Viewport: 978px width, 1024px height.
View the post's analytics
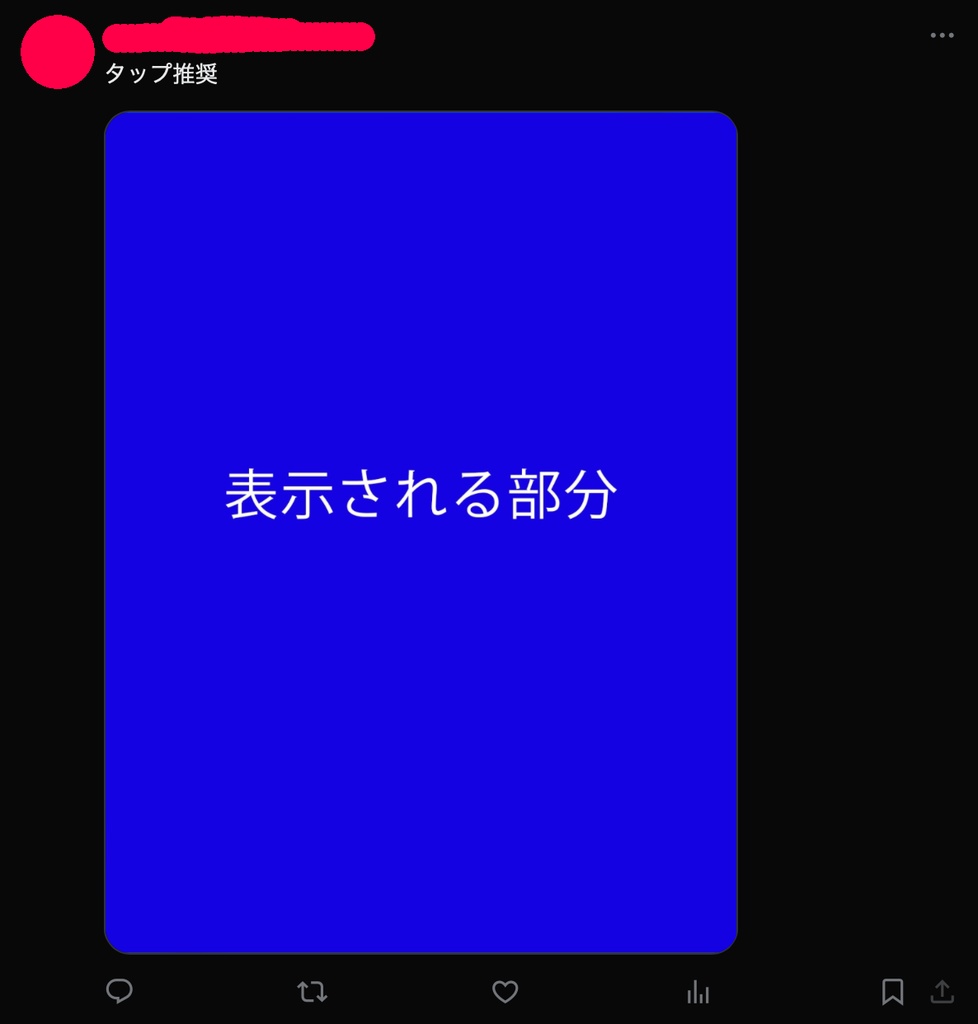(x=698, y=991)
